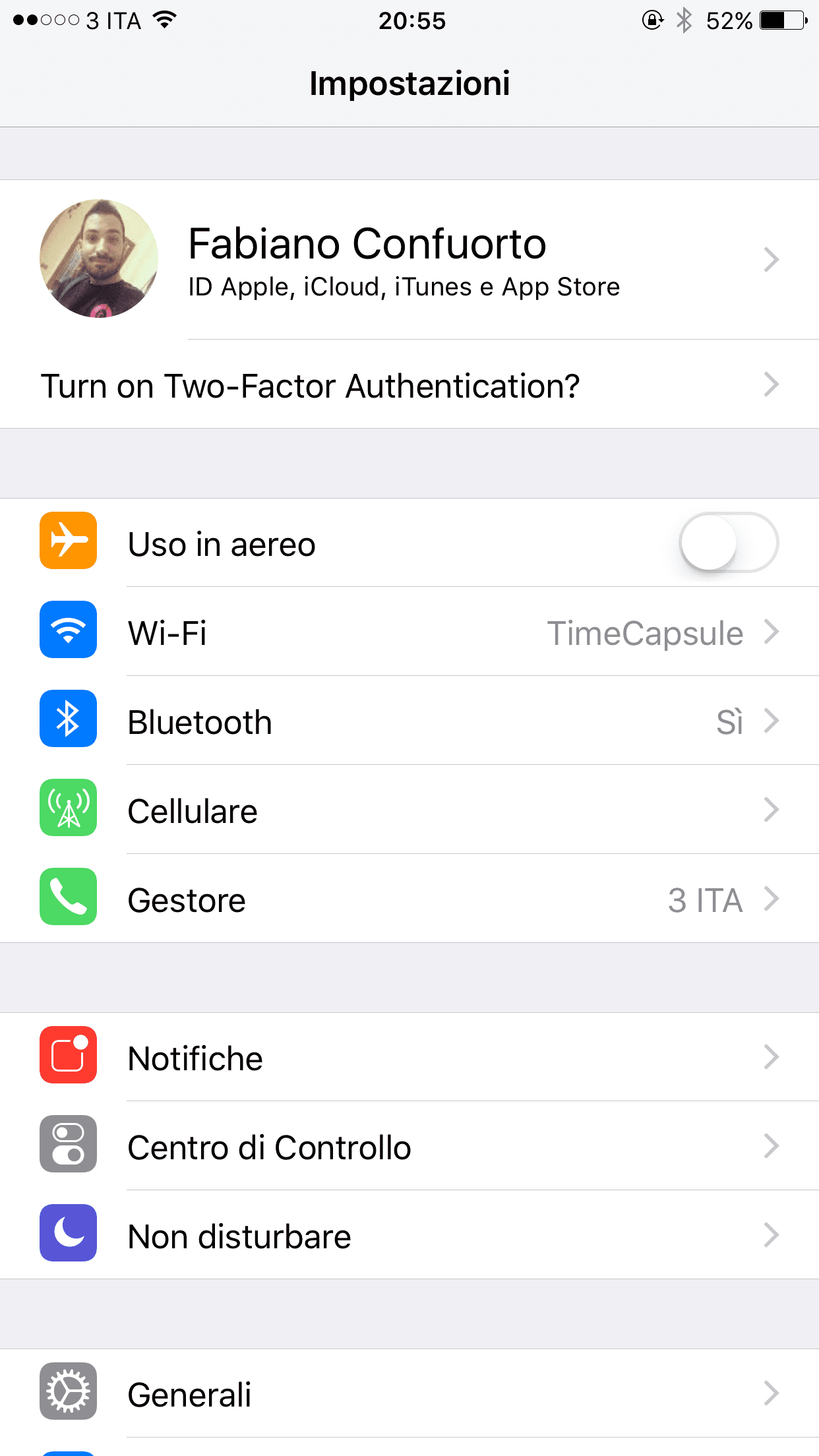Open Cellulare settings
This screenshot has width=819, height=1456.
click(409, 810)
